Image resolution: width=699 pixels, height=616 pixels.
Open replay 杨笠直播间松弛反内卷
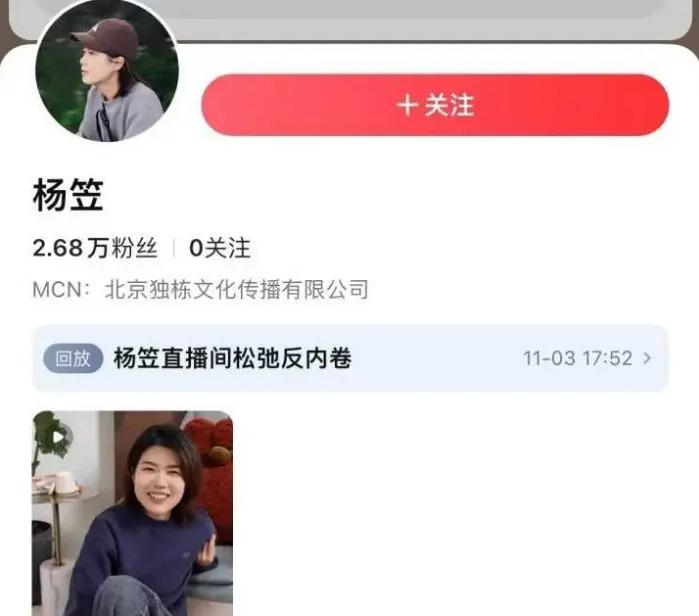click(350, 358)
